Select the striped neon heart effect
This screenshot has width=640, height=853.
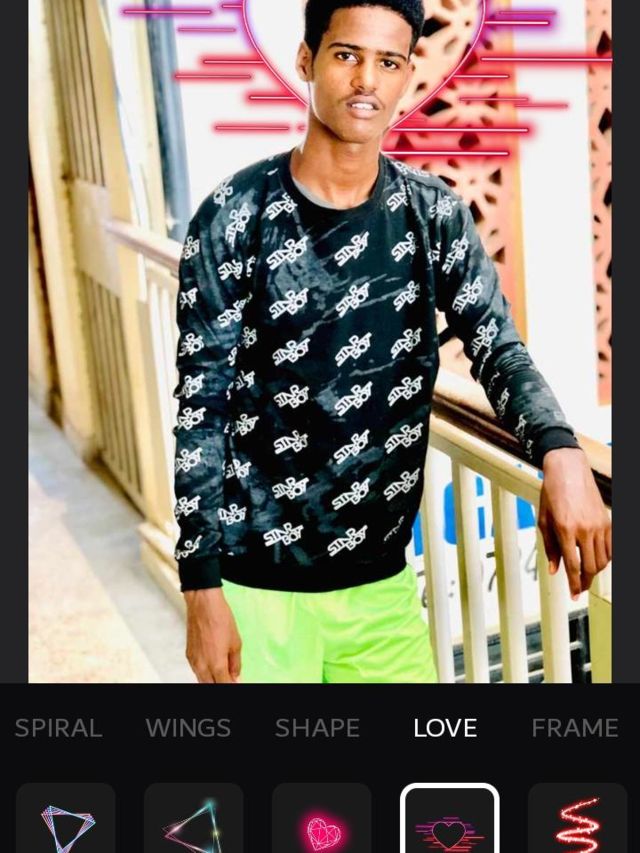(x=450, y=822)
